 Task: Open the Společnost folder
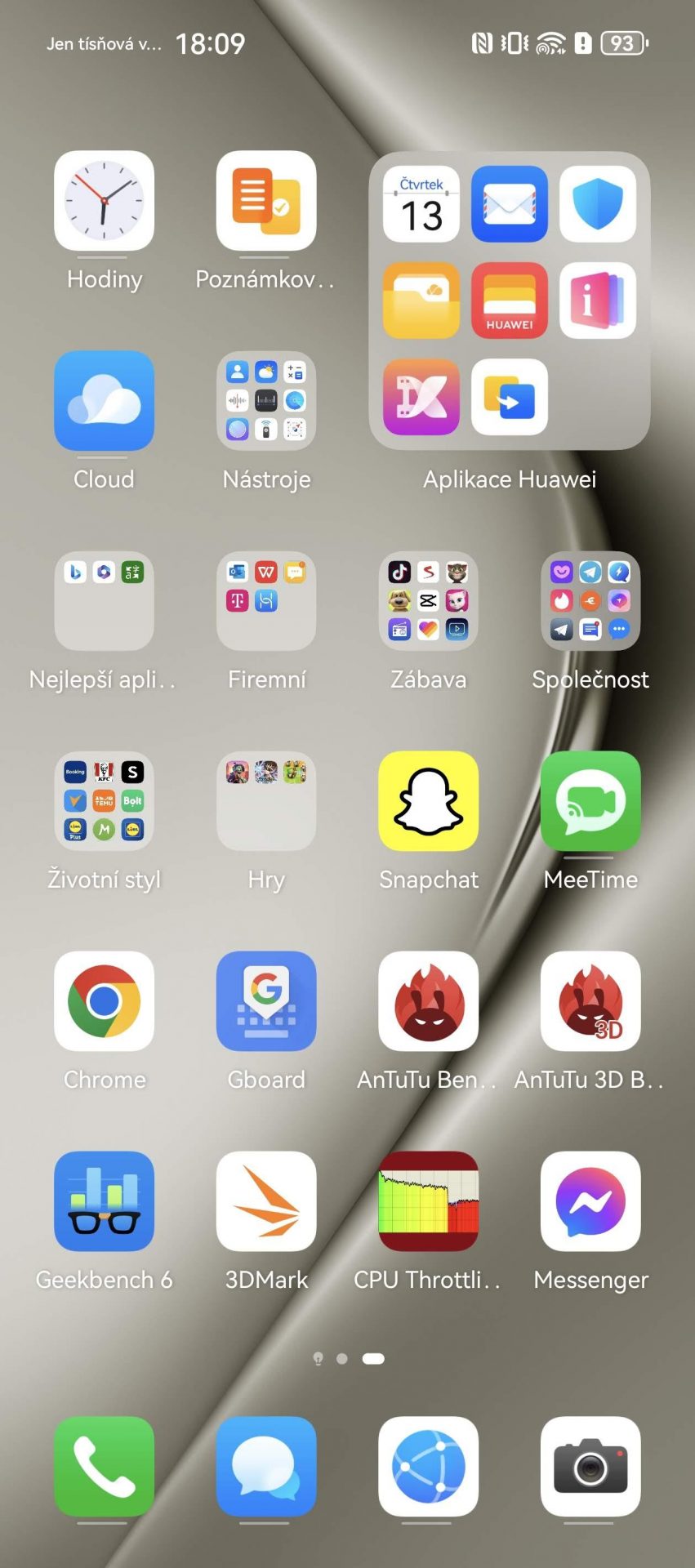click(x=590, y=601)
